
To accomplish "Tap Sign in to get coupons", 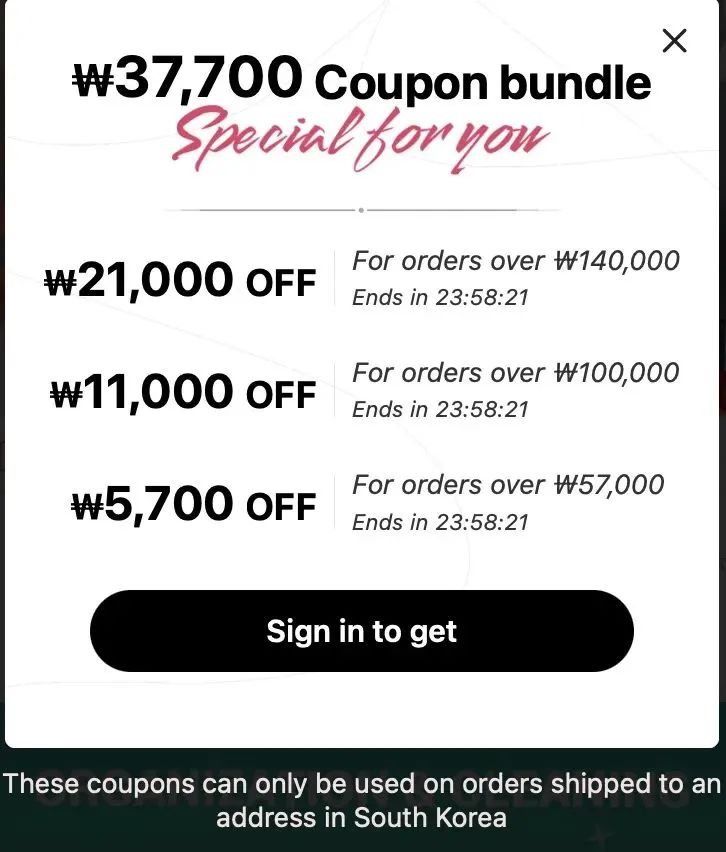I will pos(362,631).
